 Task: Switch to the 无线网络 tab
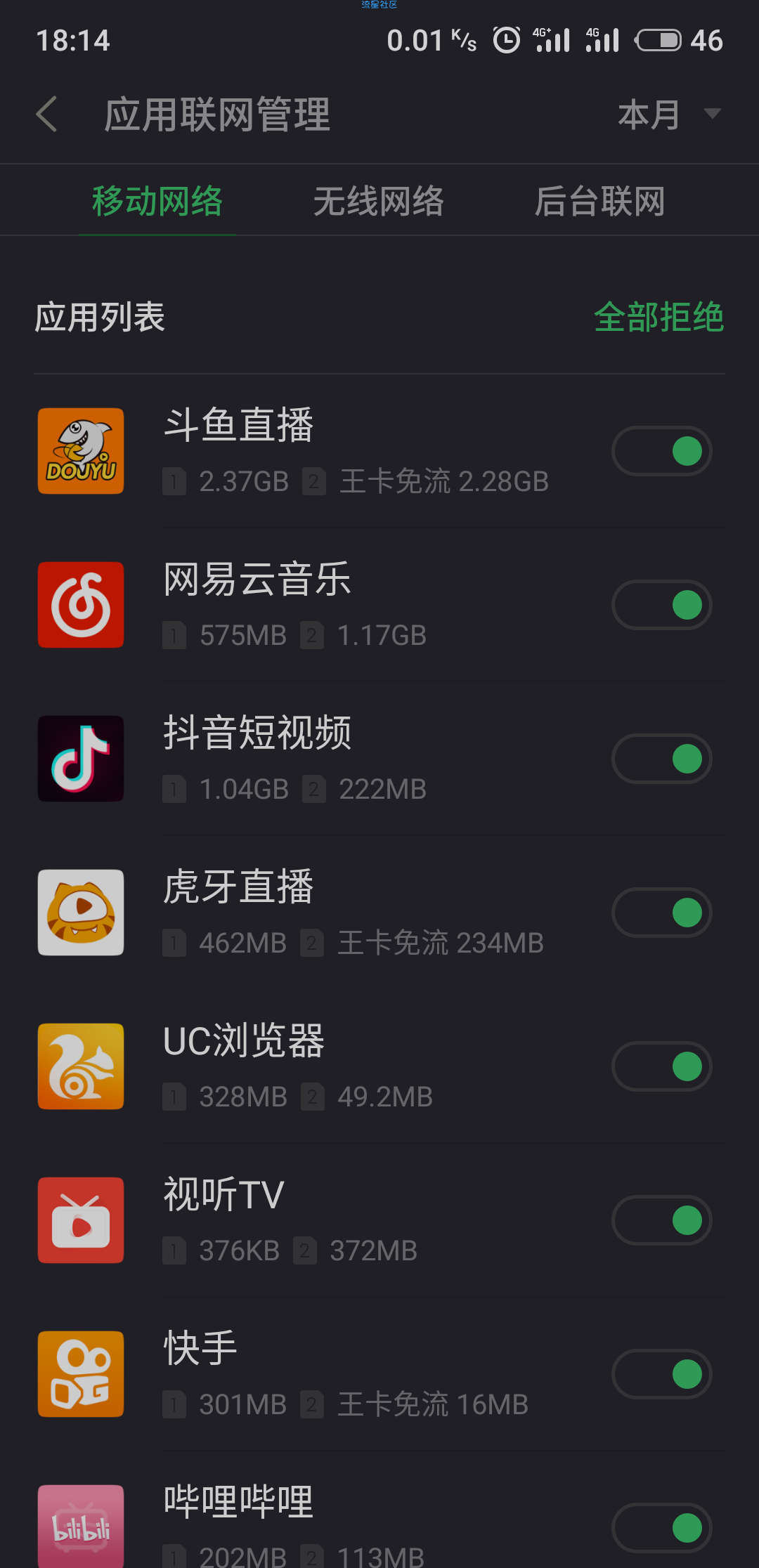(379, 202)
